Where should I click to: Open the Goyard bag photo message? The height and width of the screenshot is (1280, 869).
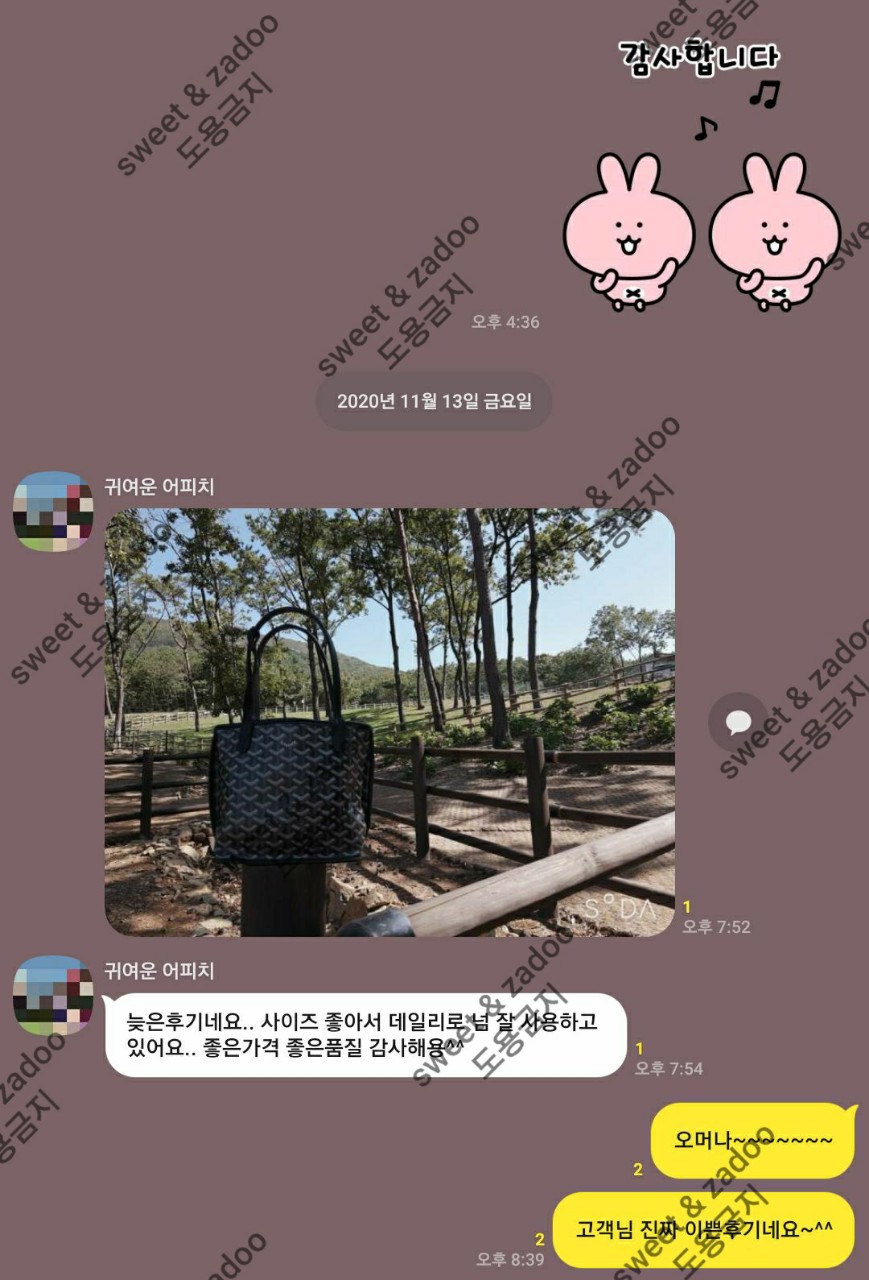pyautogui.click(x=389, y=722)
